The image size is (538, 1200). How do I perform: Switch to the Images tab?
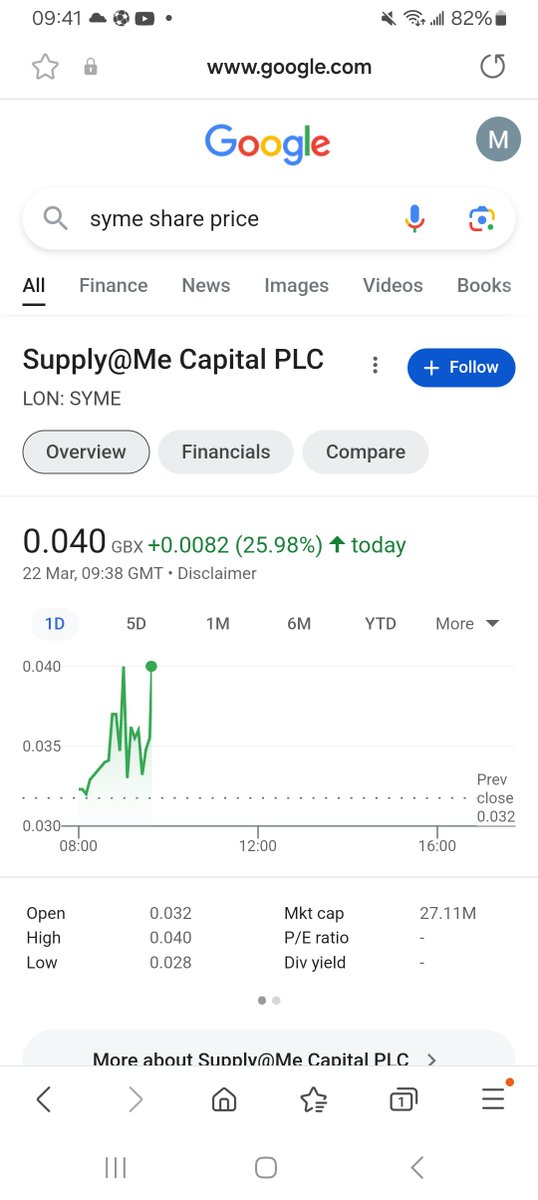[296, 285]
